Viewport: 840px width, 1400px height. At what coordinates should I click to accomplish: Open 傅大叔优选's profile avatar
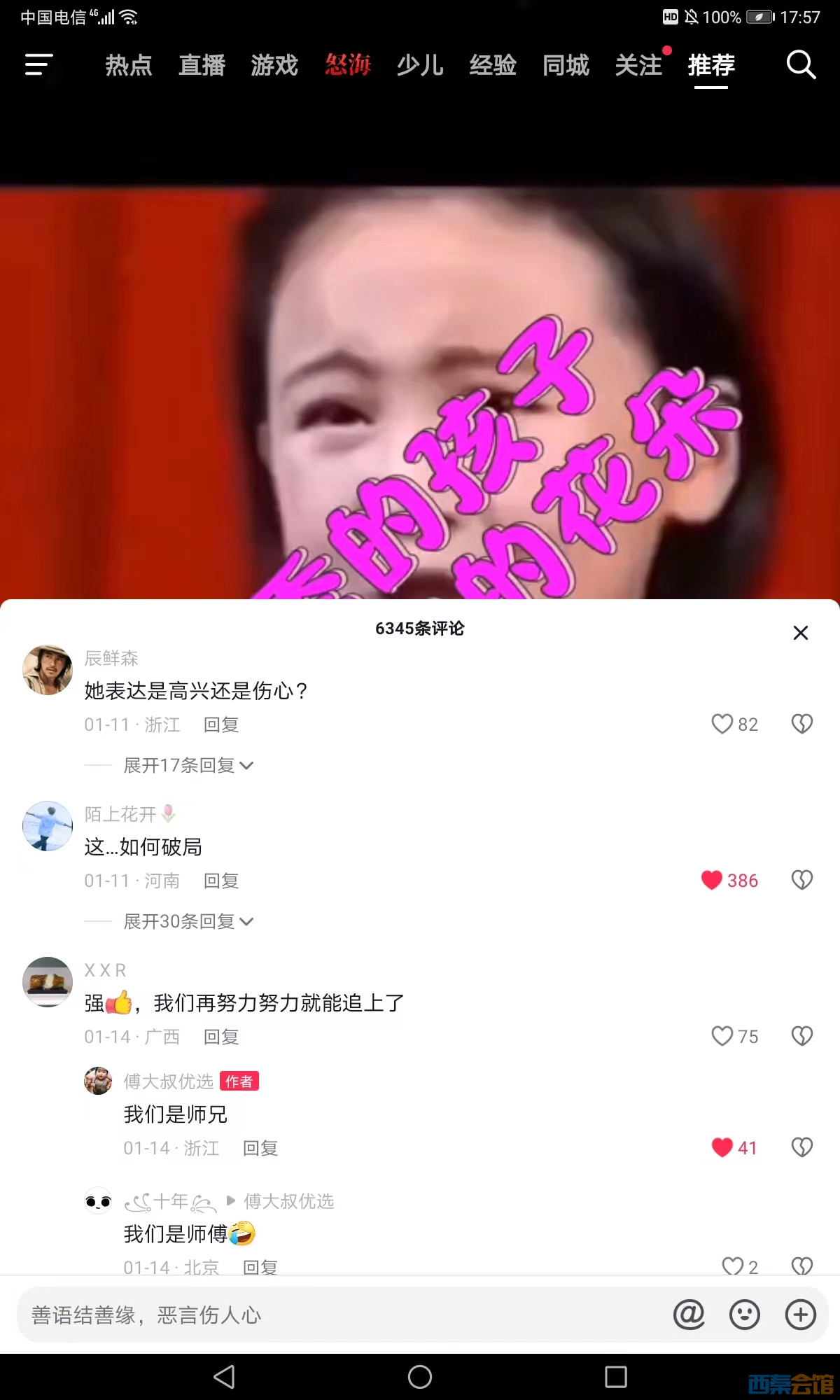tap(98, 1081)
